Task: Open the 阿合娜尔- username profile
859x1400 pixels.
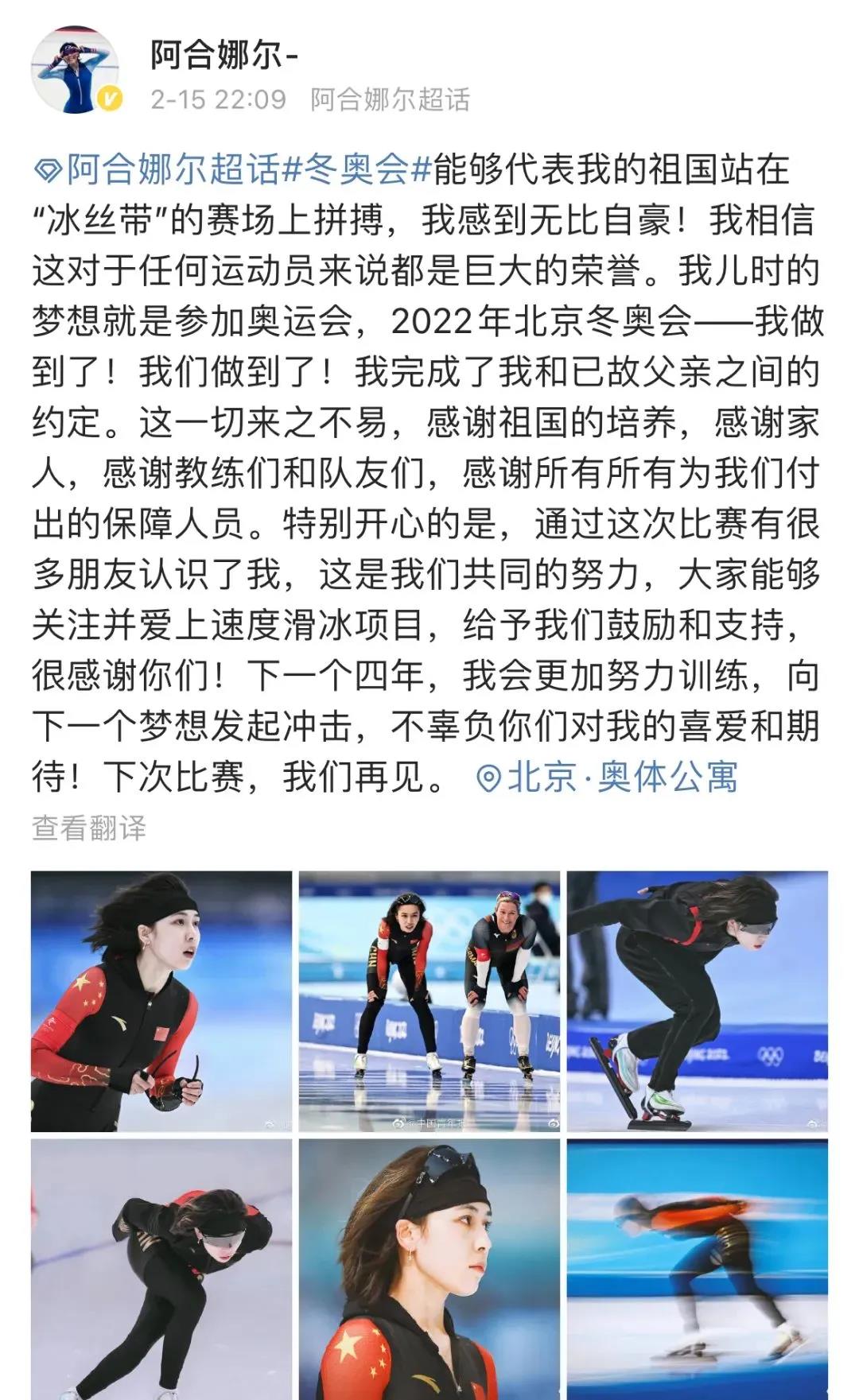Action: coord(224,55)
